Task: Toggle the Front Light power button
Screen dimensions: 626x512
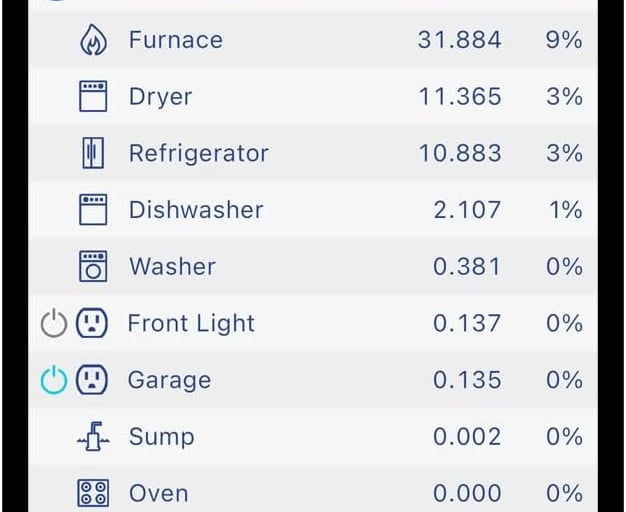Action: [53, 323]
